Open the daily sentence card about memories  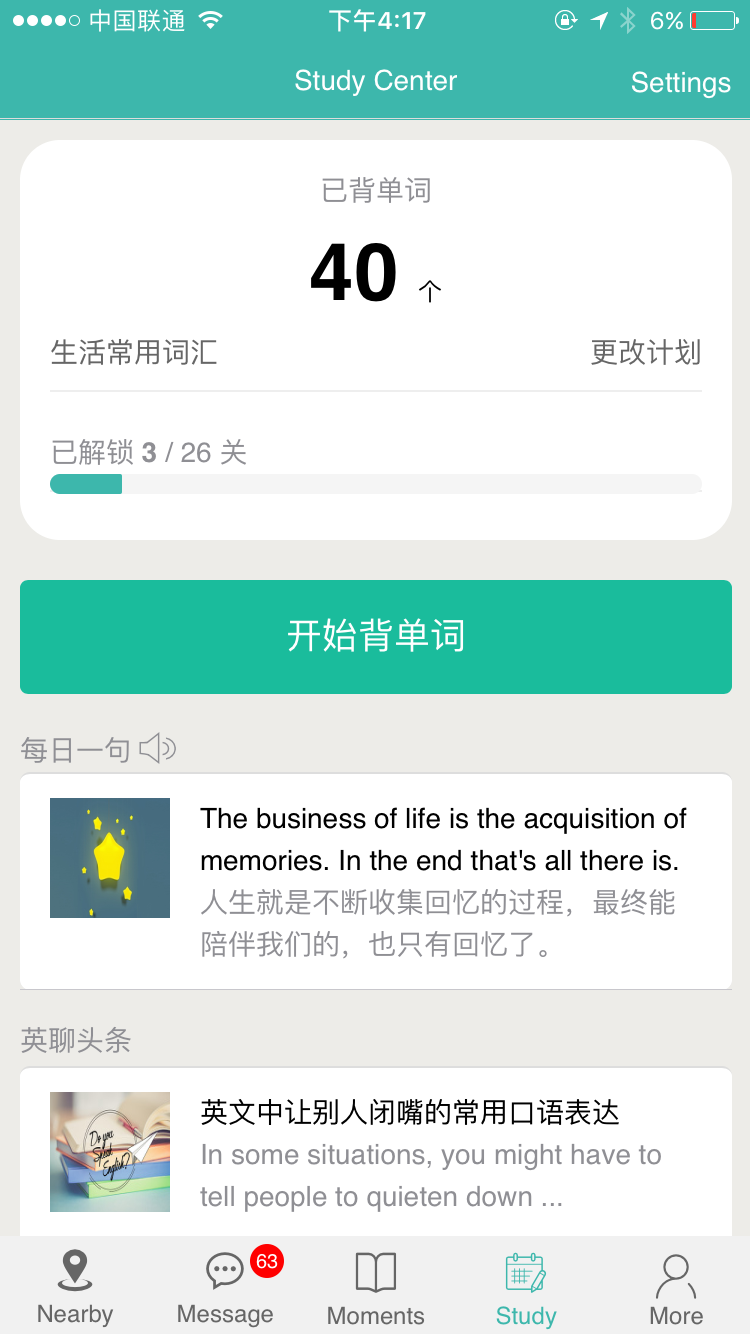coord(376,881)
